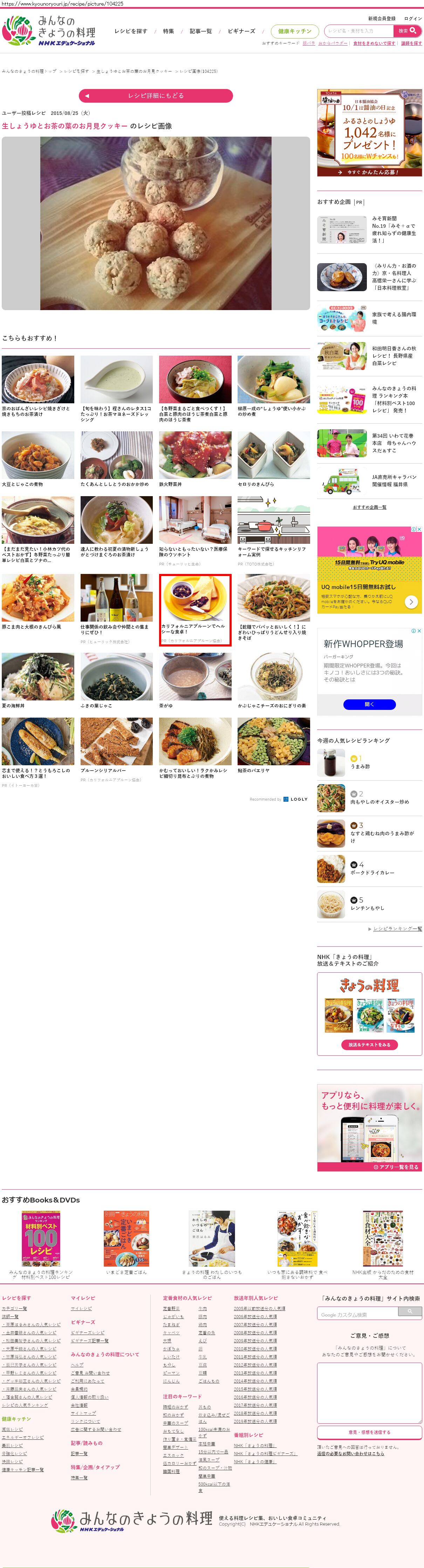Open the おすすめ企画一覧 link
The height and width of the screenshot is (1568, 424).
pos(369,507)
